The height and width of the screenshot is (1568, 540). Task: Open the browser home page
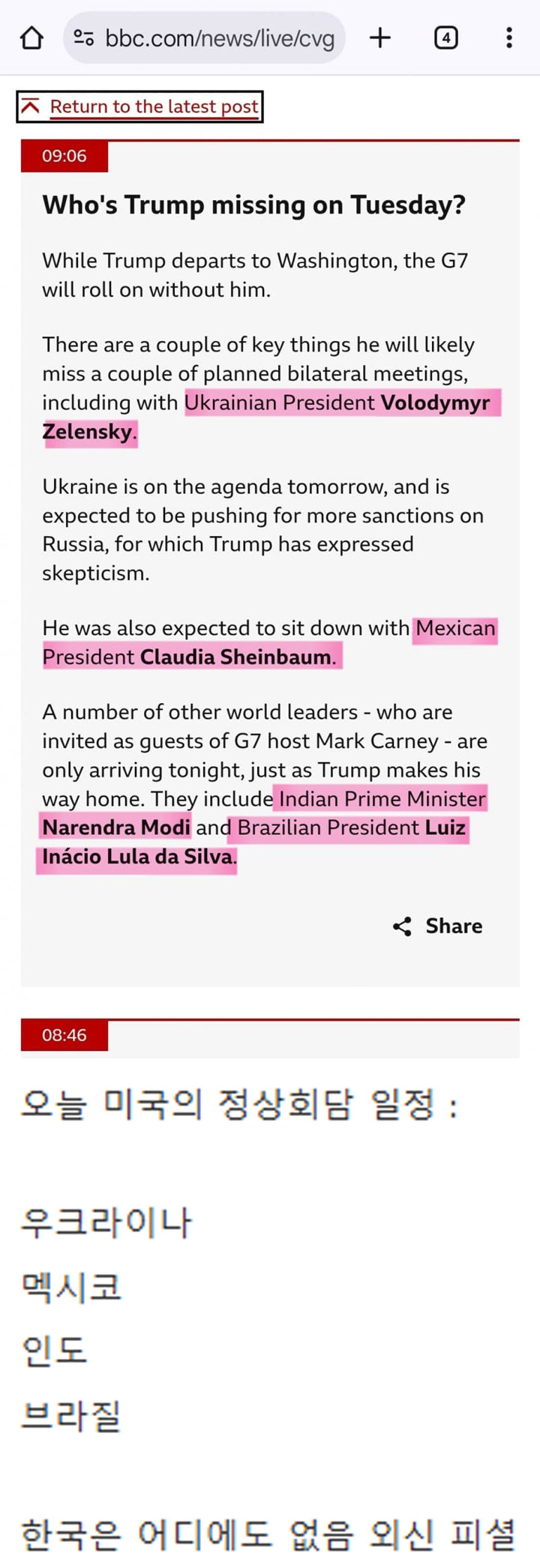coord(31,37)
